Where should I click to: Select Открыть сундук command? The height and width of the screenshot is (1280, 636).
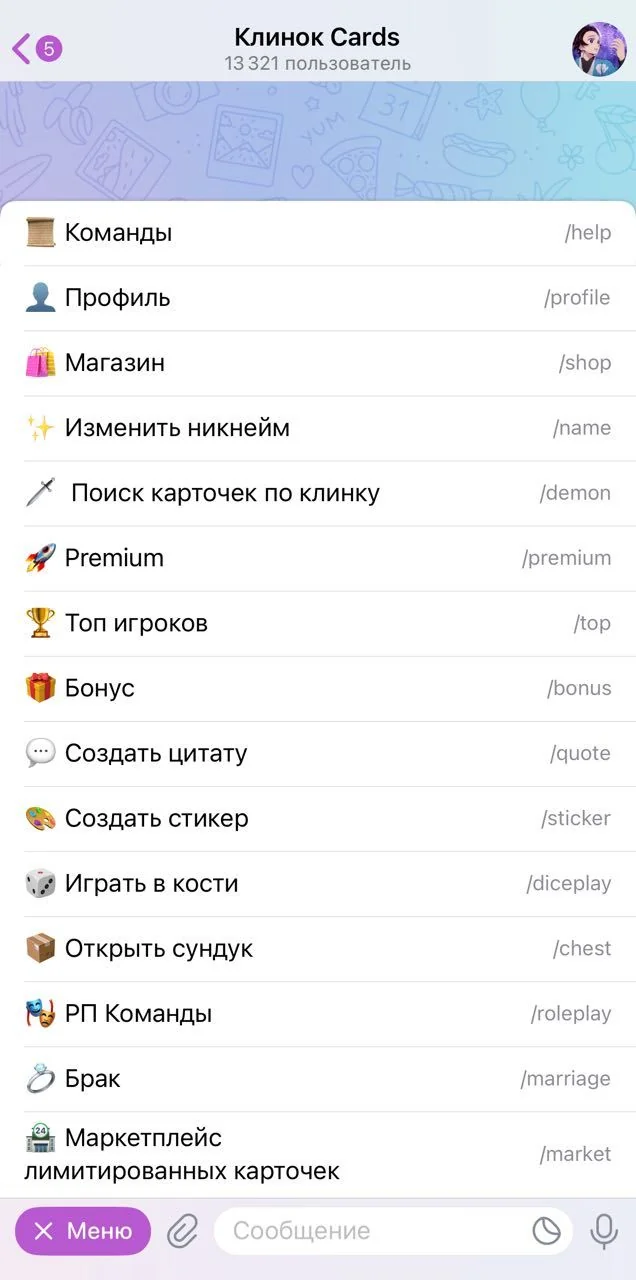point(318,948)
